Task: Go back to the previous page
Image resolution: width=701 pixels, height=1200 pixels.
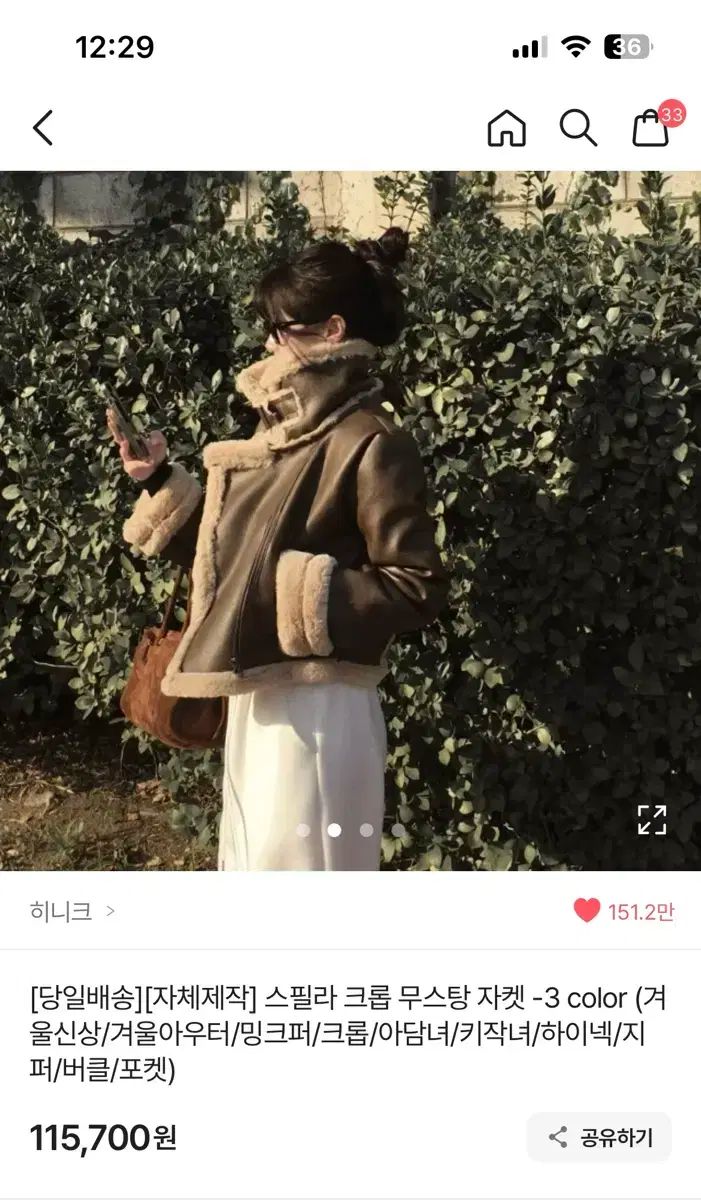Action: click(42, 128)
